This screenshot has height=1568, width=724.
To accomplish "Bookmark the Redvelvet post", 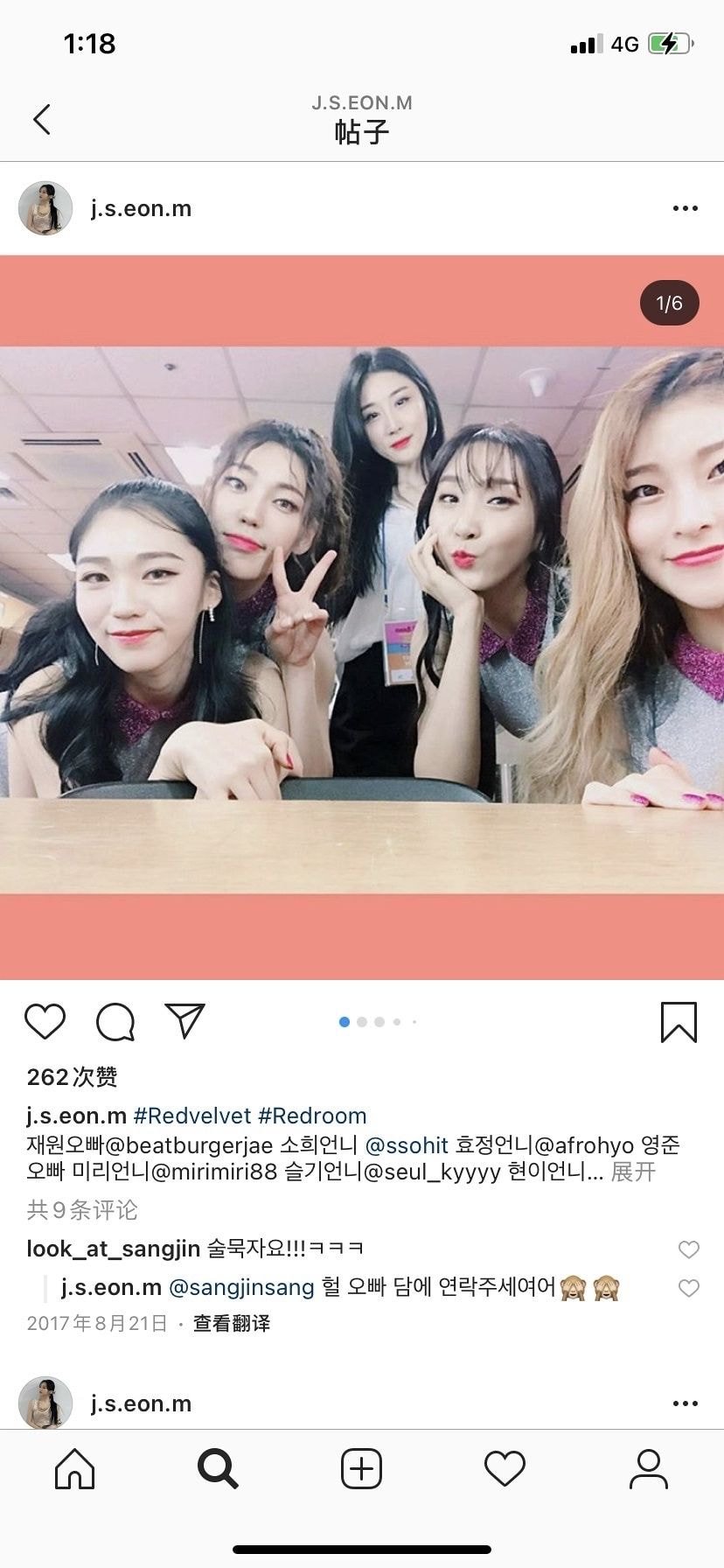I will pos(679,1022).
